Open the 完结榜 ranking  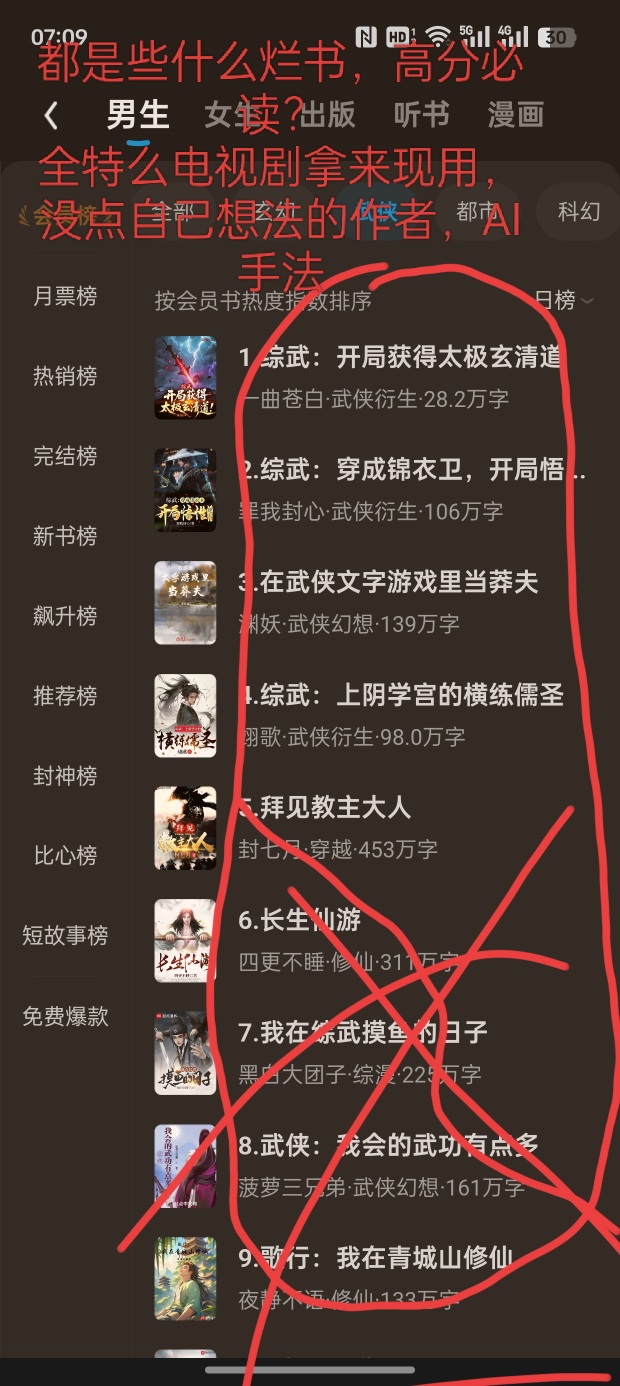point(65,456)
